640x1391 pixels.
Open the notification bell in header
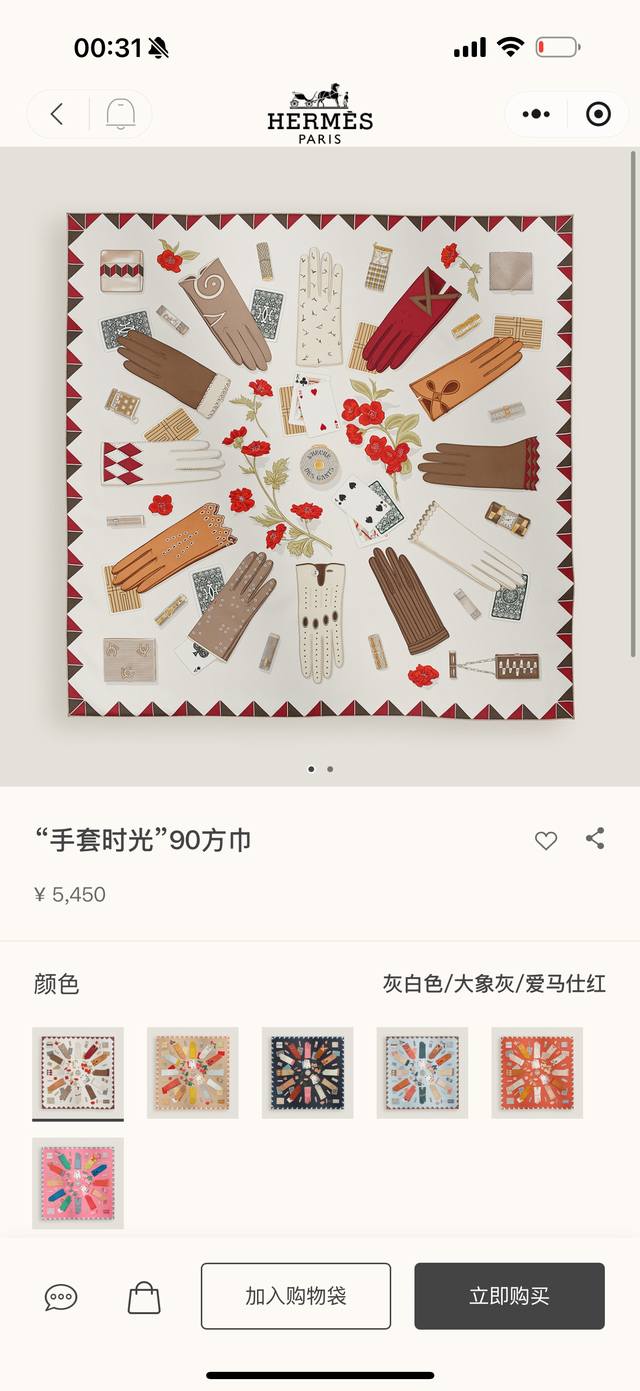pyautogui.click(x=121, y=114)
